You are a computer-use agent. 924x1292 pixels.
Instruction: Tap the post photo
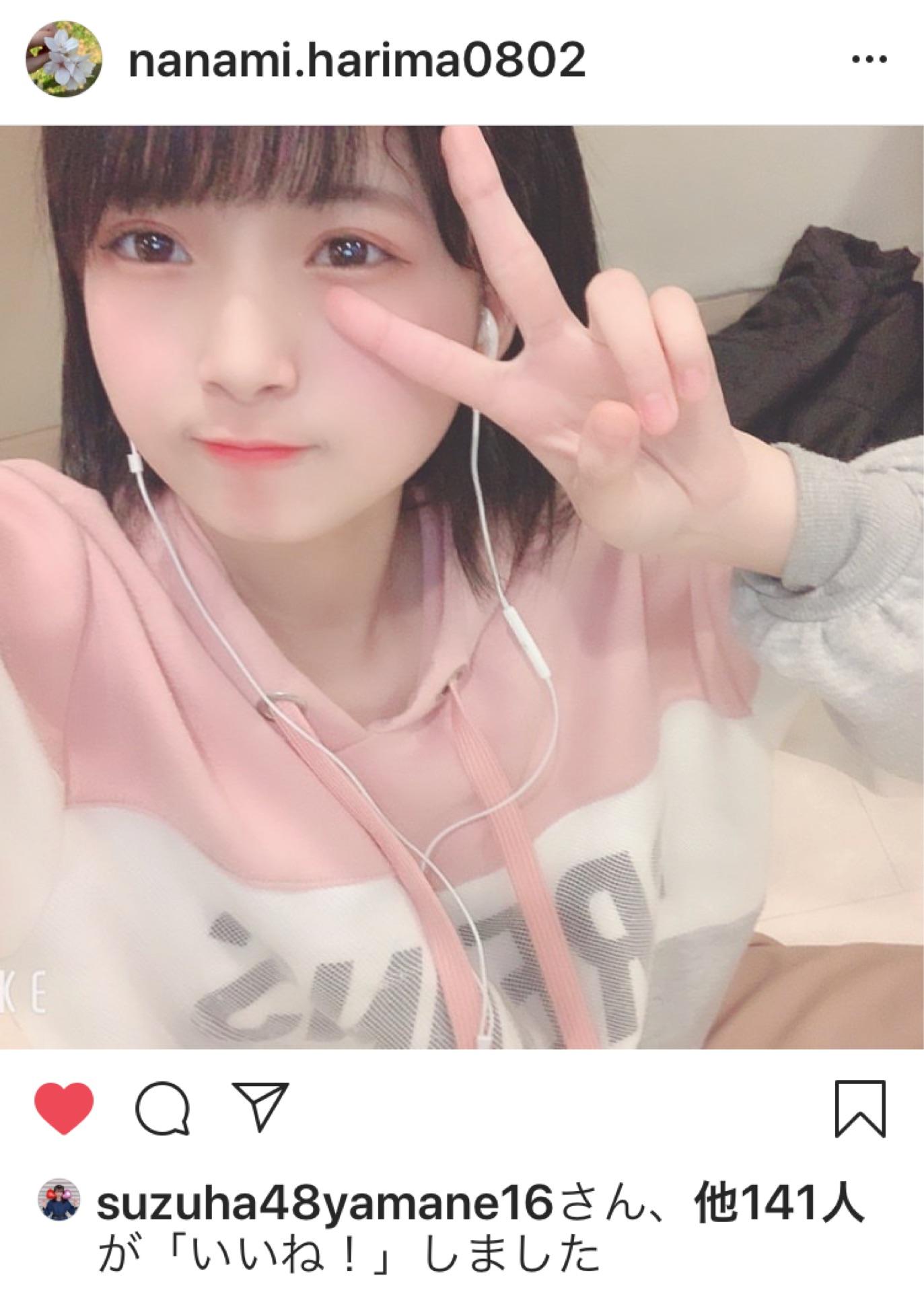coord(462,585)
